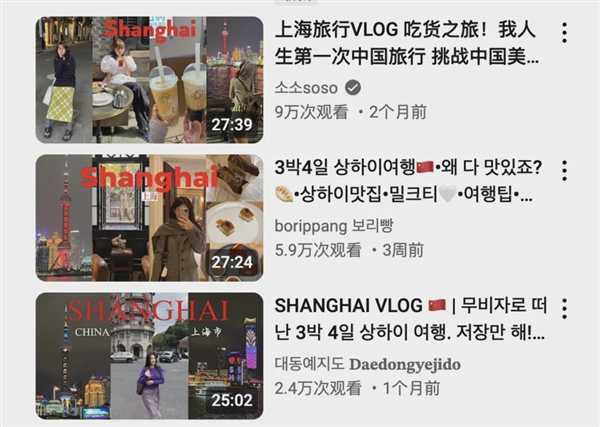This screenshot has width=600, height=427.
Task: Open the SHANGHAI VLOG 무비자로 video title
Action: 405,318
